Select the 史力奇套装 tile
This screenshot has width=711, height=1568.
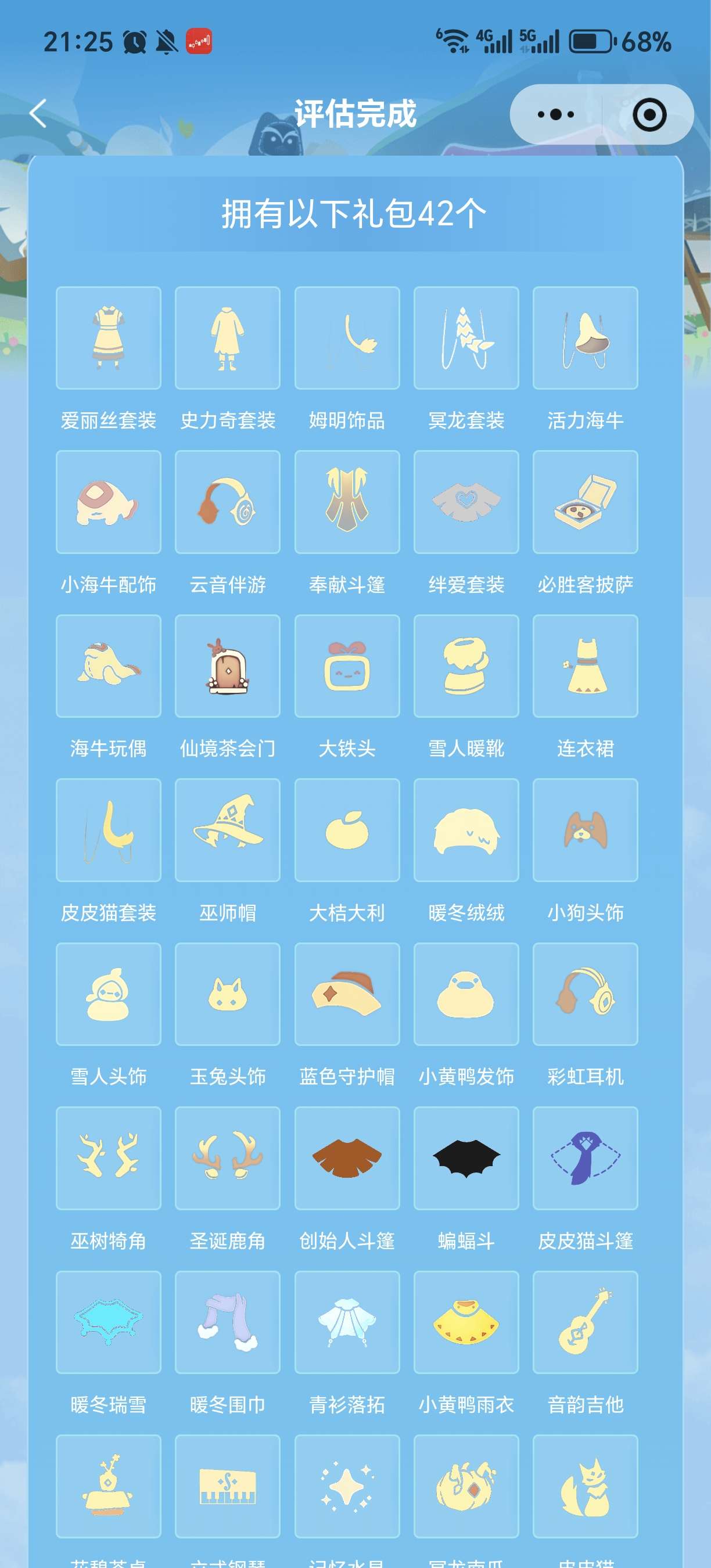pyautogui.click(x=228, y=339)
